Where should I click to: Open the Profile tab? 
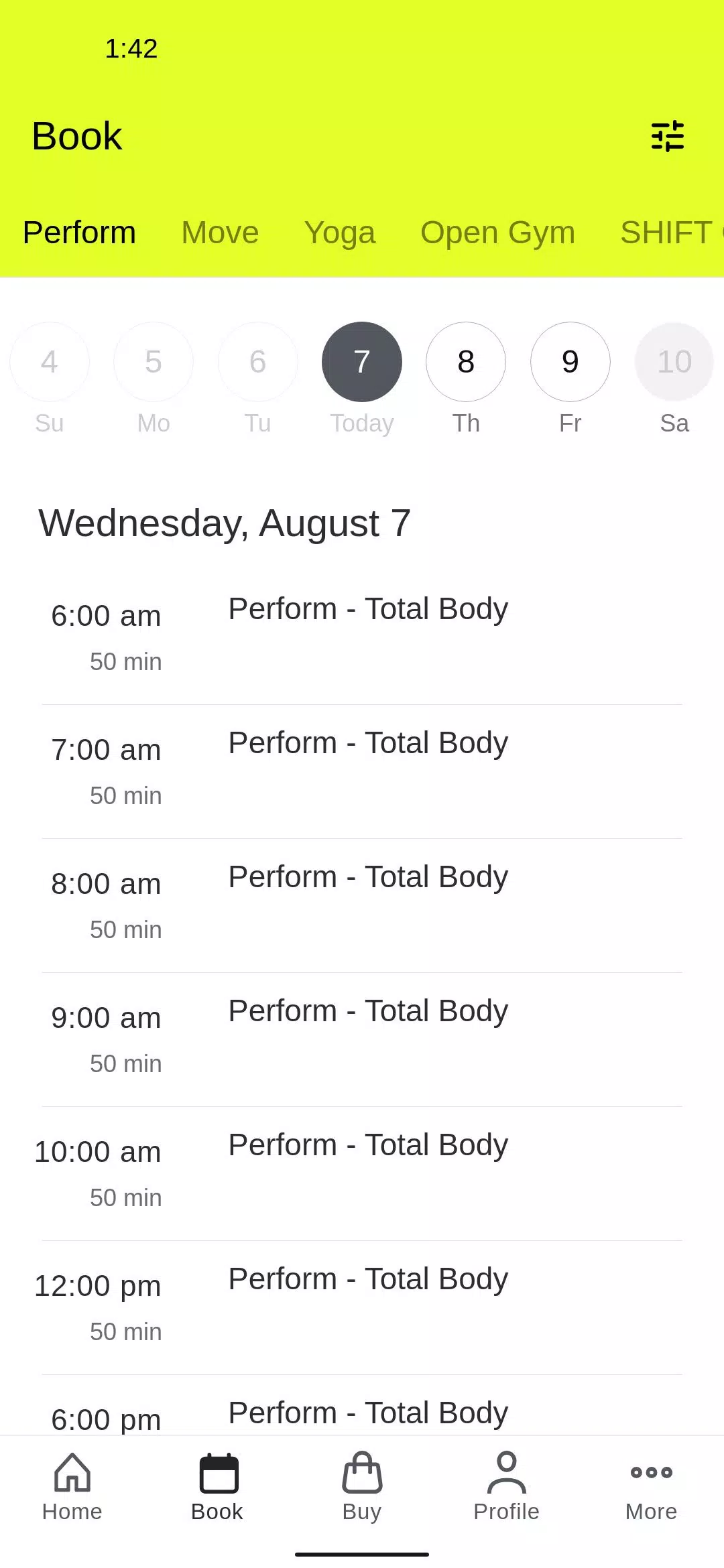click(507, 1487)
